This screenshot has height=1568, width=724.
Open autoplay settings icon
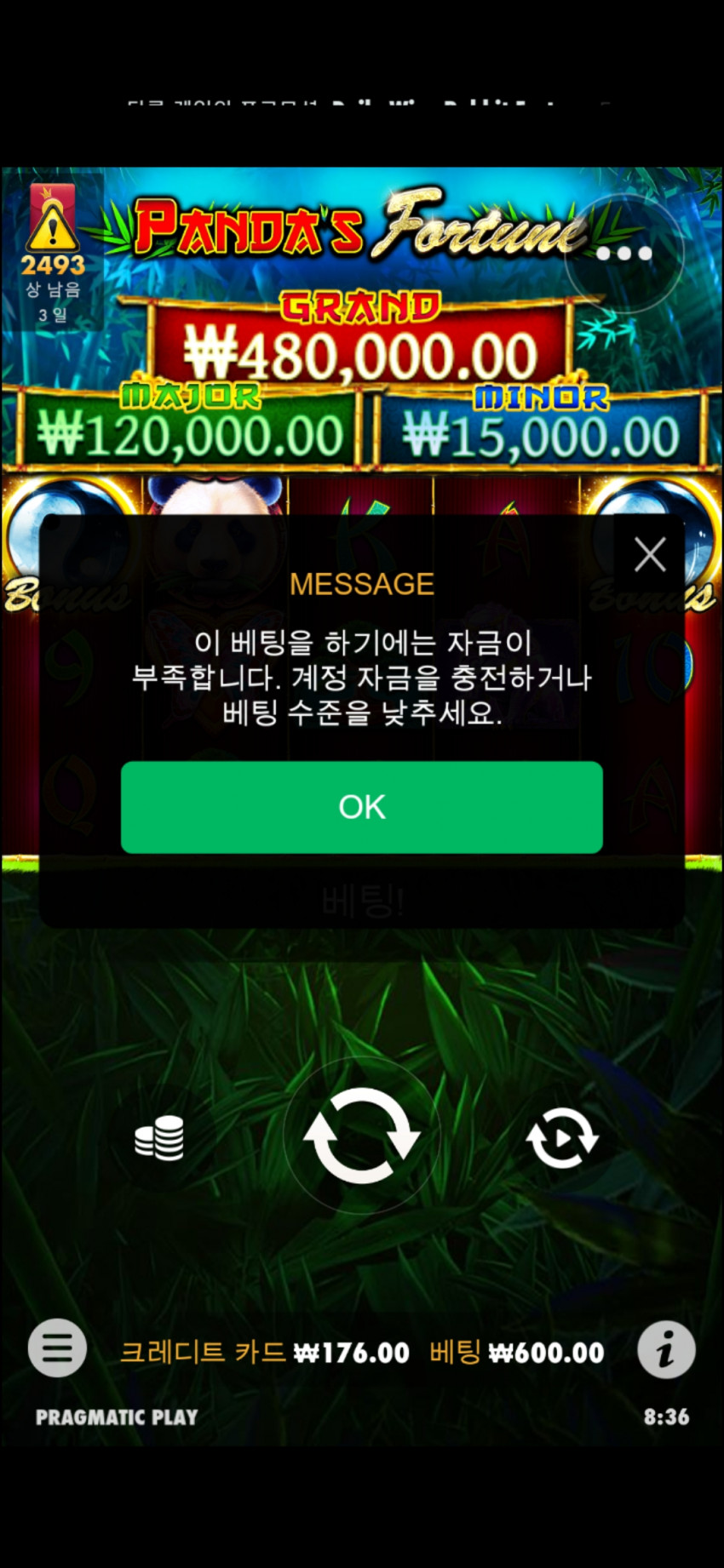(x=562, y=1137)
